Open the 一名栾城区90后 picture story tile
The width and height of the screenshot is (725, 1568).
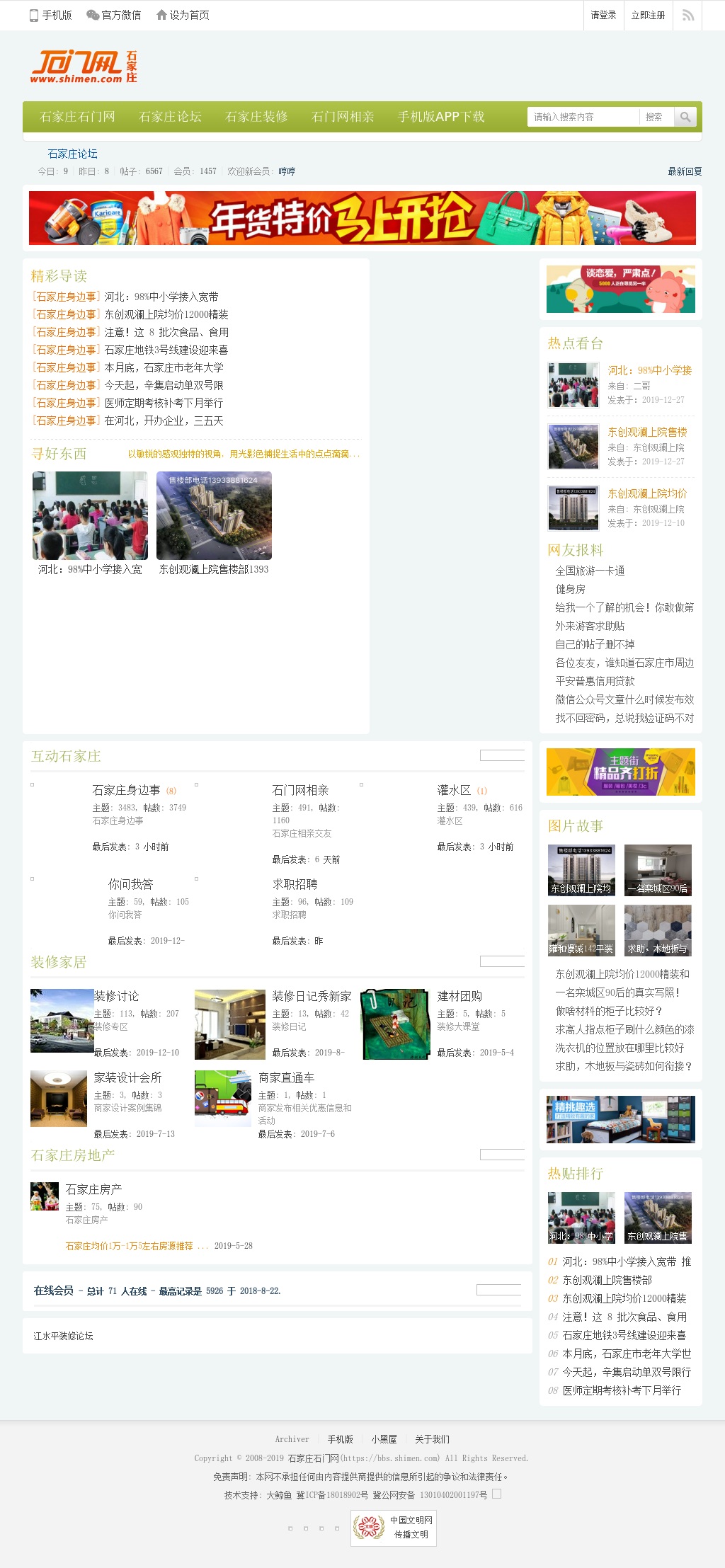658,870
